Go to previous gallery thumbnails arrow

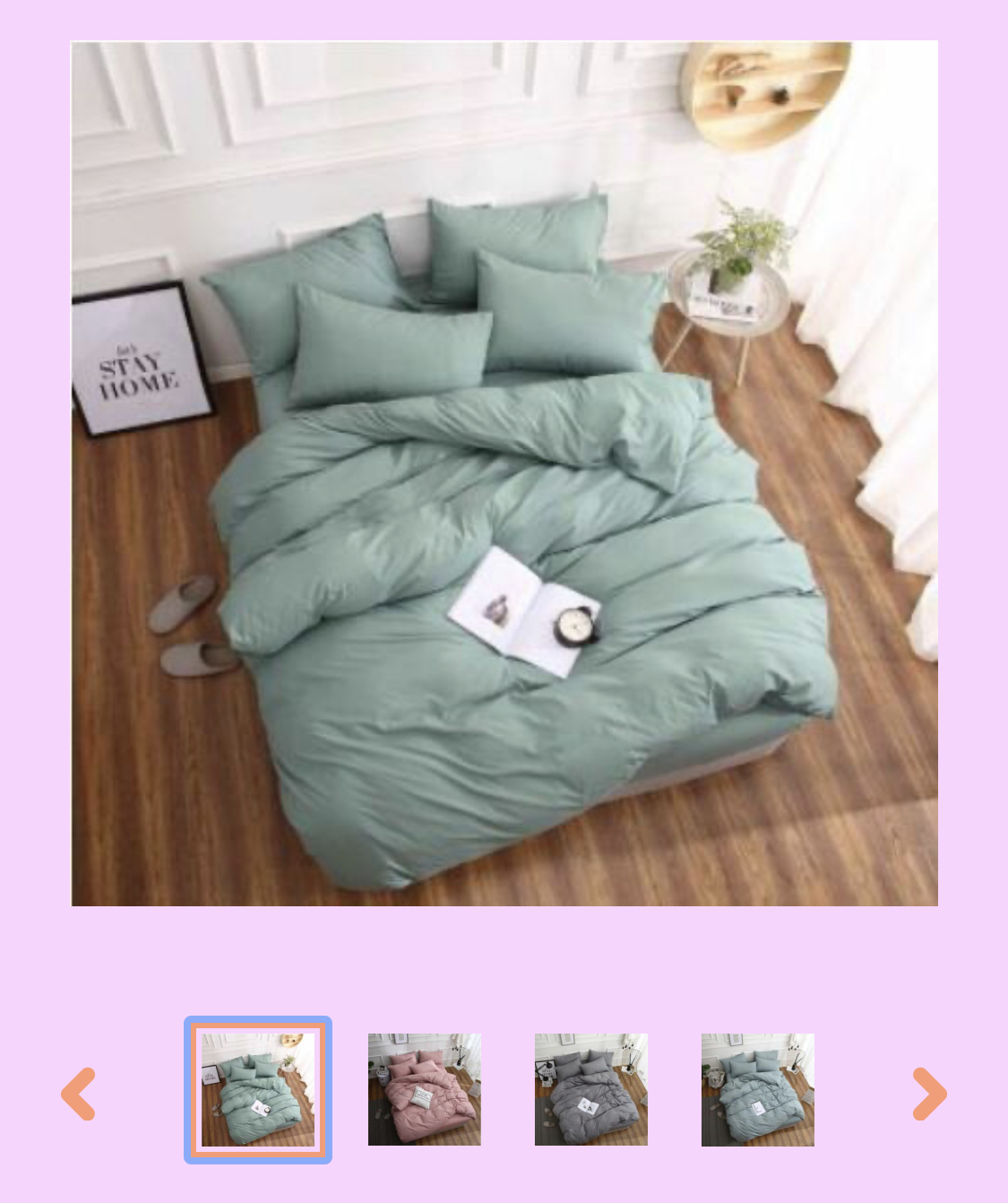pos(79,1093)
